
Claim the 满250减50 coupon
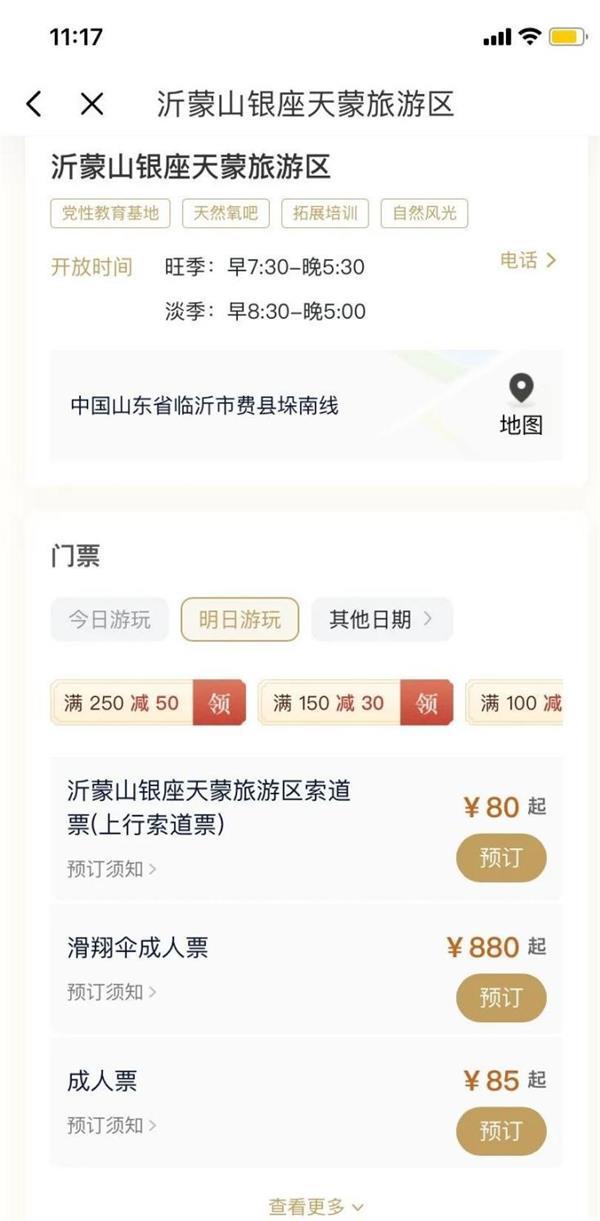pos(219,703)
